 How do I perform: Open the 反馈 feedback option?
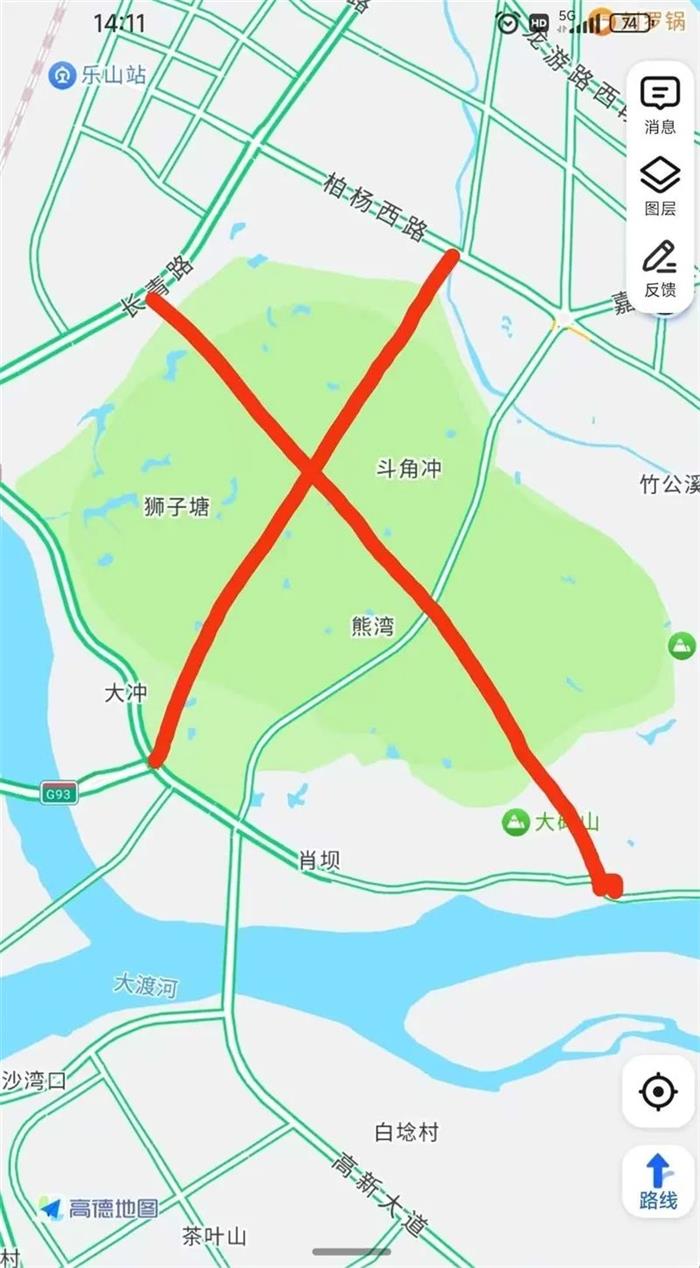659,268
